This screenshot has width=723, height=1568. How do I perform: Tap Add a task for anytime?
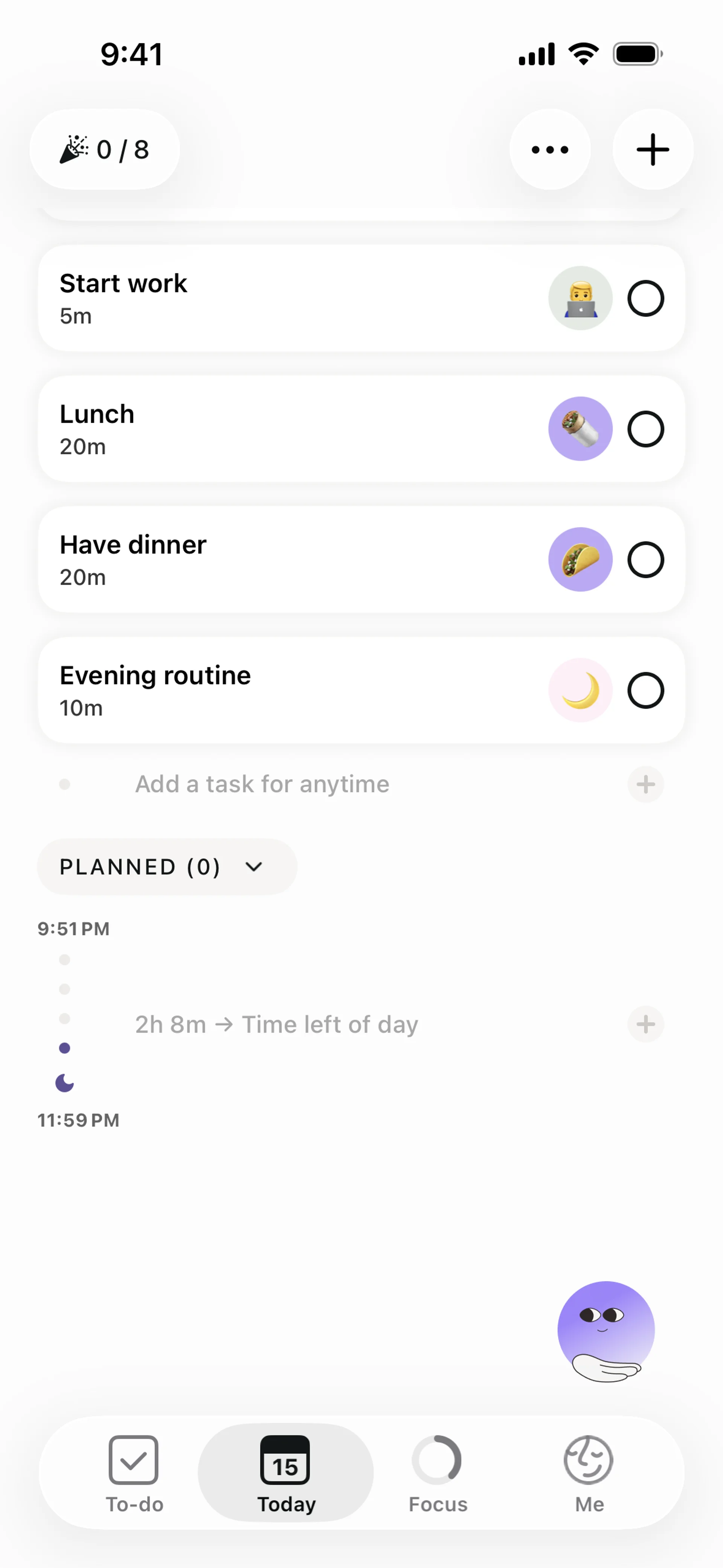[262, 784]
